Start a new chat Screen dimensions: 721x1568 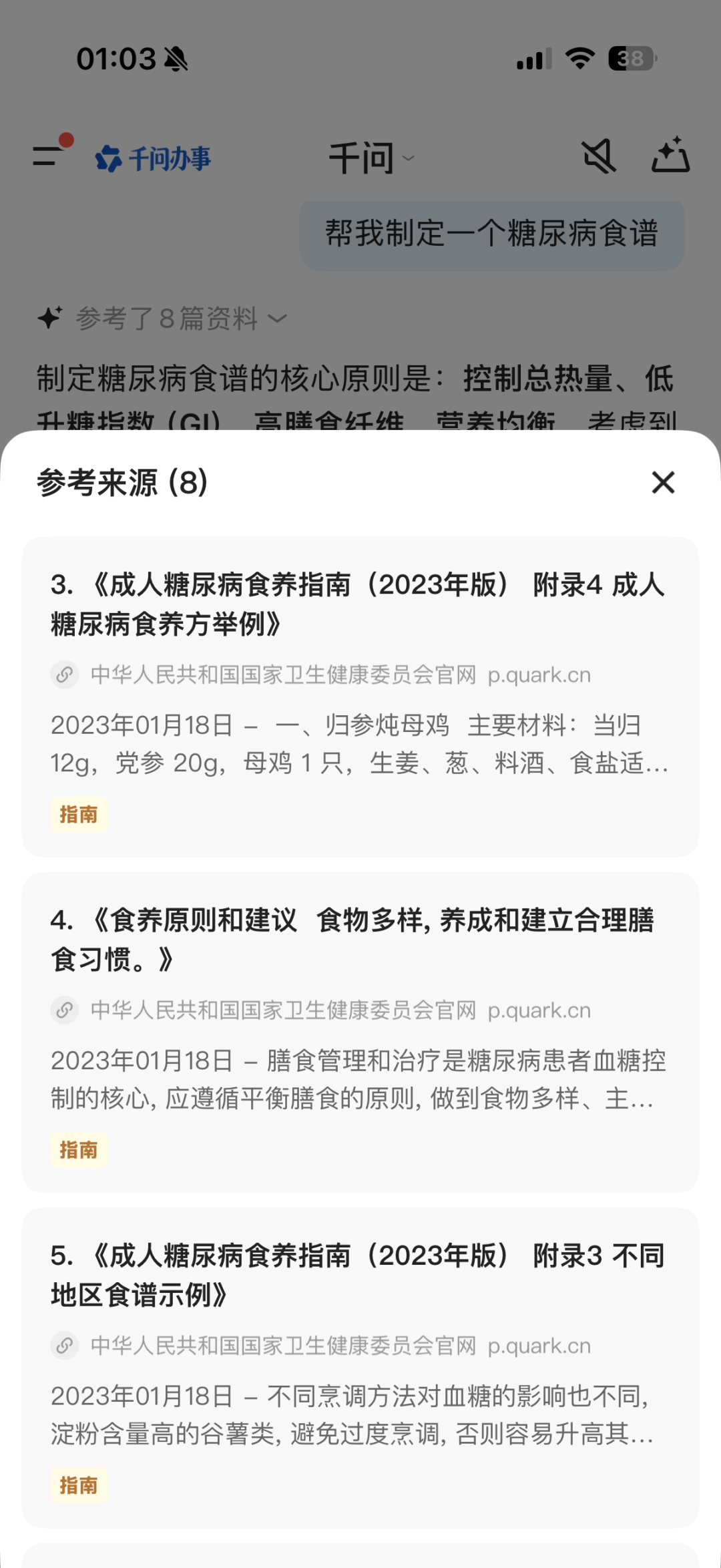point(670,156)
